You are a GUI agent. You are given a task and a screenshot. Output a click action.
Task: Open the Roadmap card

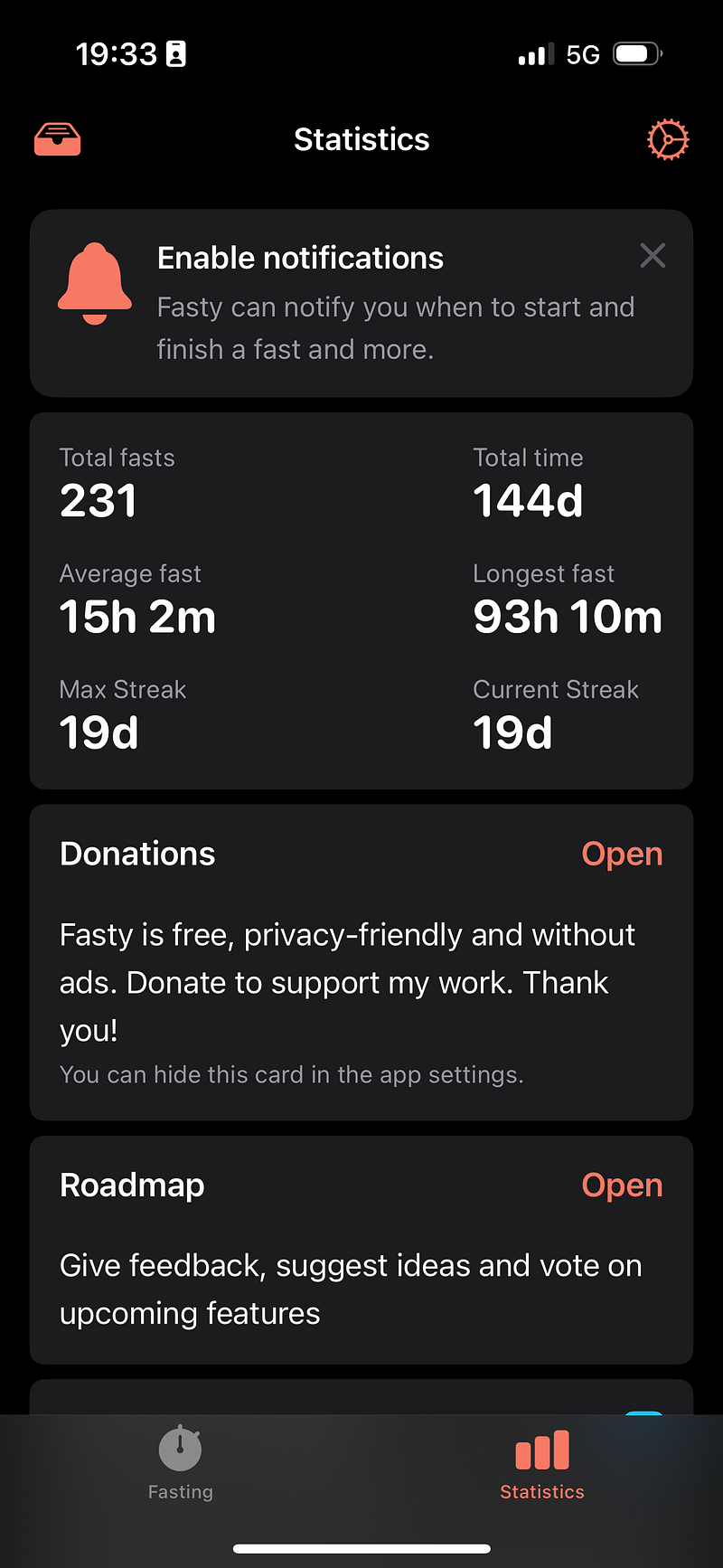622,1185
